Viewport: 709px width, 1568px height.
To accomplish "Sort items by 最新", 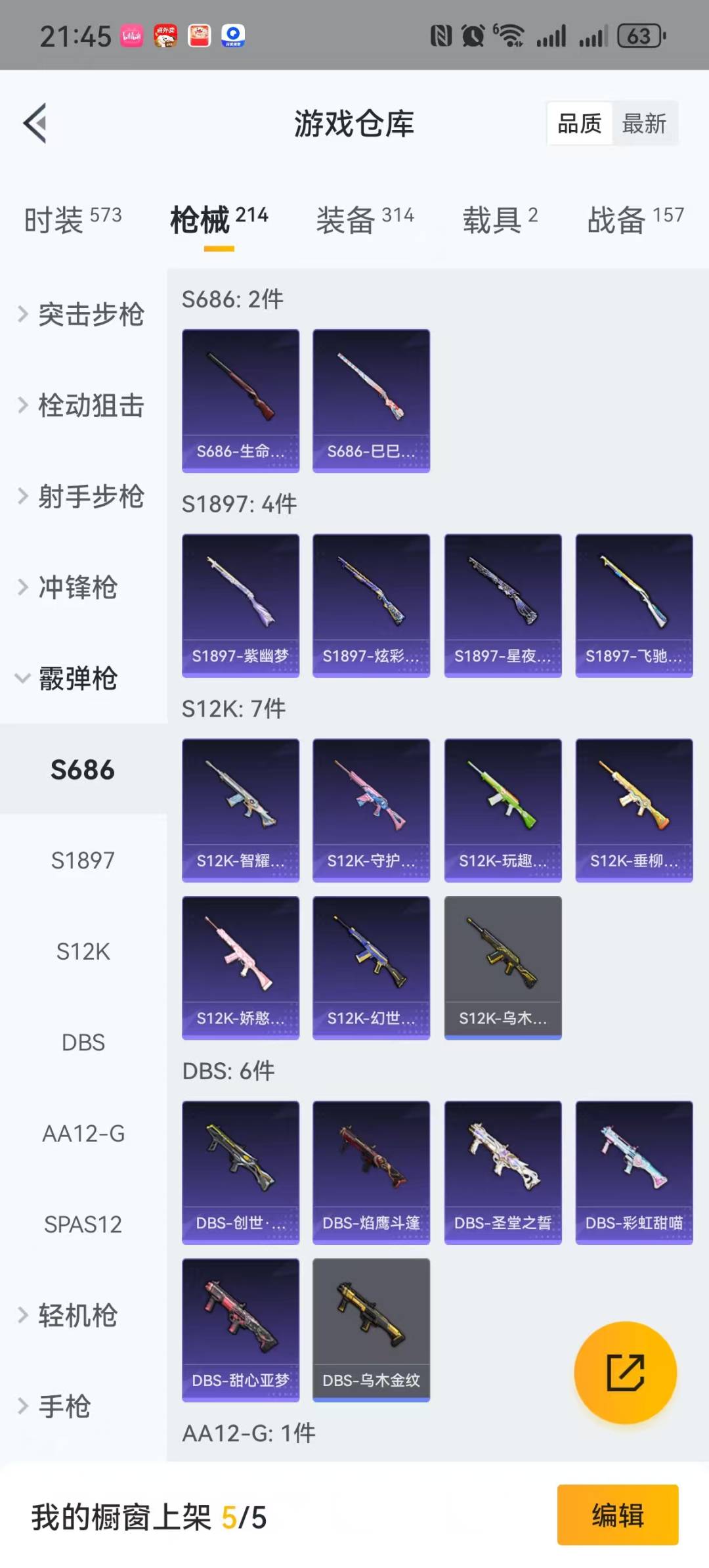I will pos(644,123).
